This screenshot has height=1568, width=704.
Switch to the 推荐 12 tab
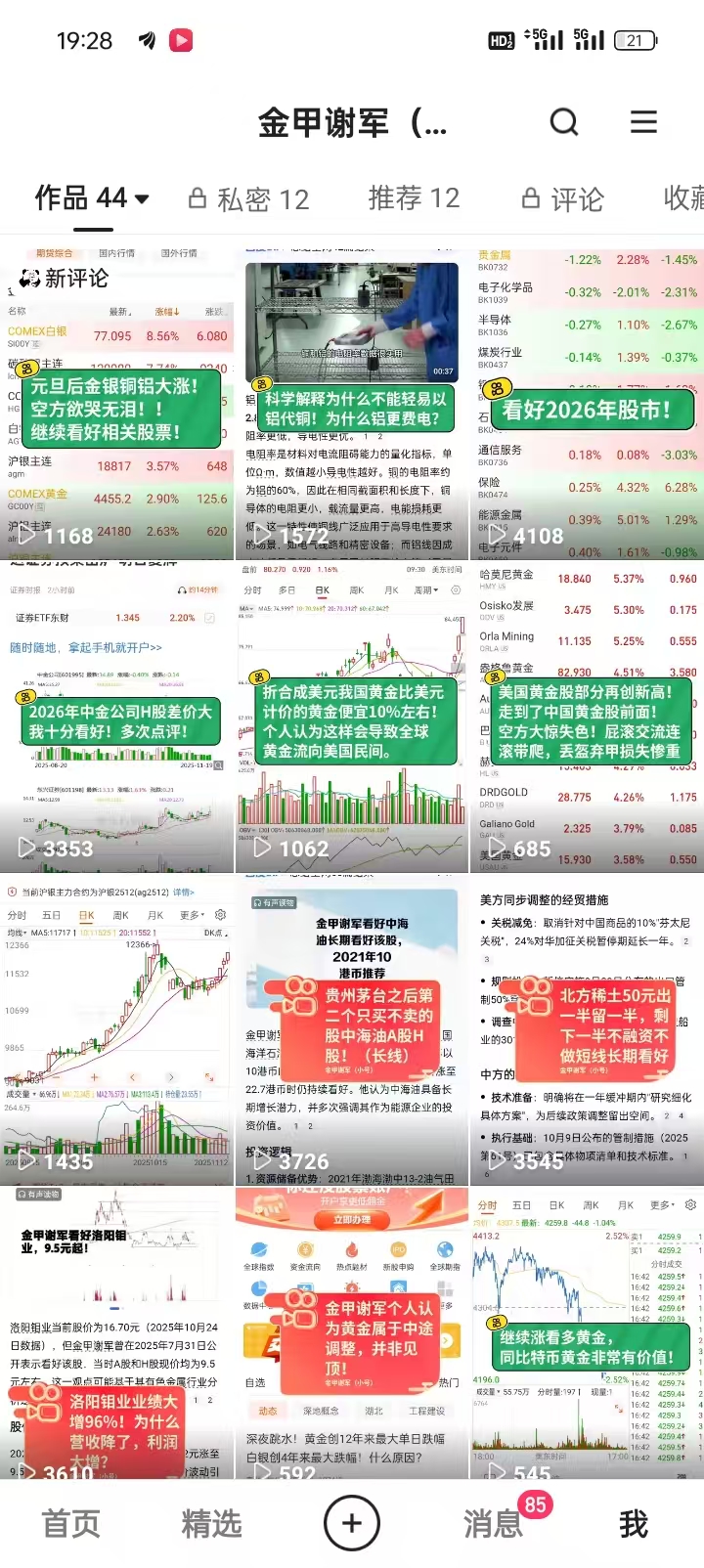click(414, 198)
